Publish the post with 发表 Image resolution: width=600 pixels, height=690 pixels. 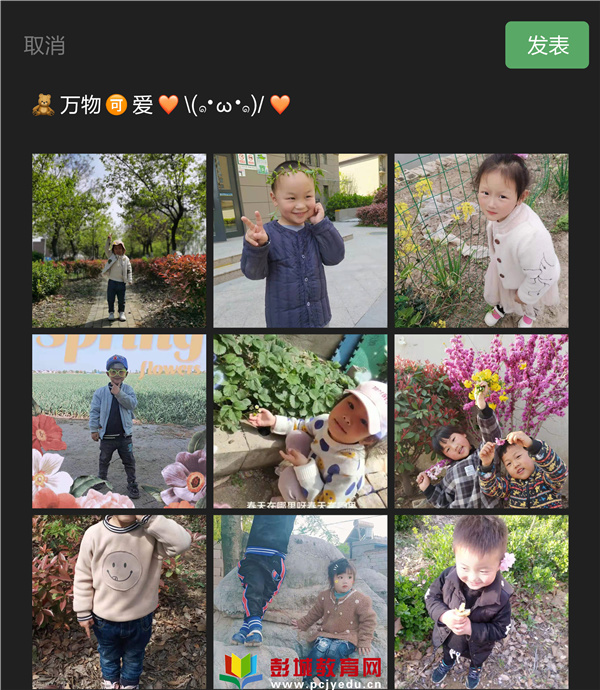pyautogui.click(x=547, y=45)
